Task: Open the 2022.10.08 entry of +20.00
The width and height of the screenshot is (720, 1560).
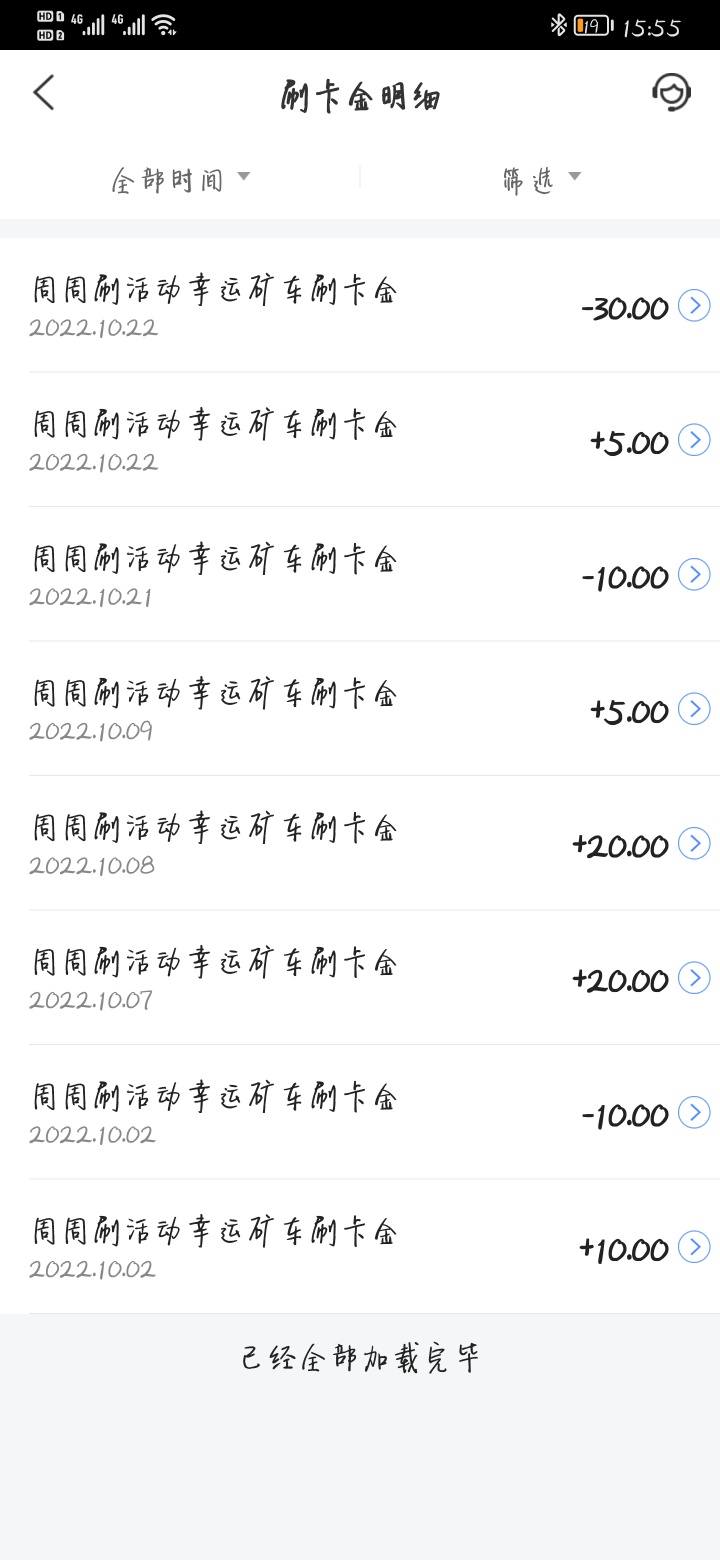Action: click(360, 843)
